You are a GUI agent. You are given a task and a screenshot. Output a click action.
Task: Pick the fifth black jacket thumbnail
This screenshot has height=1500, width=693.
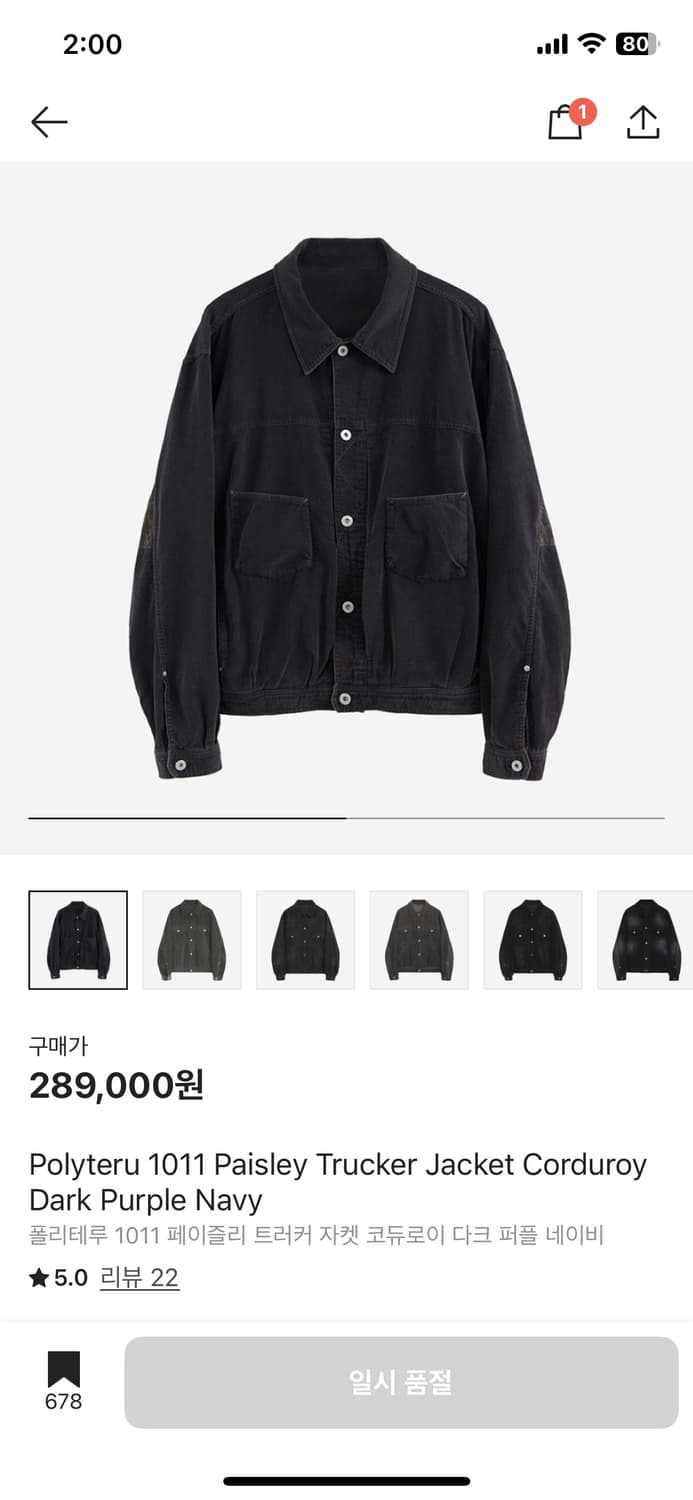pos(533,940)
